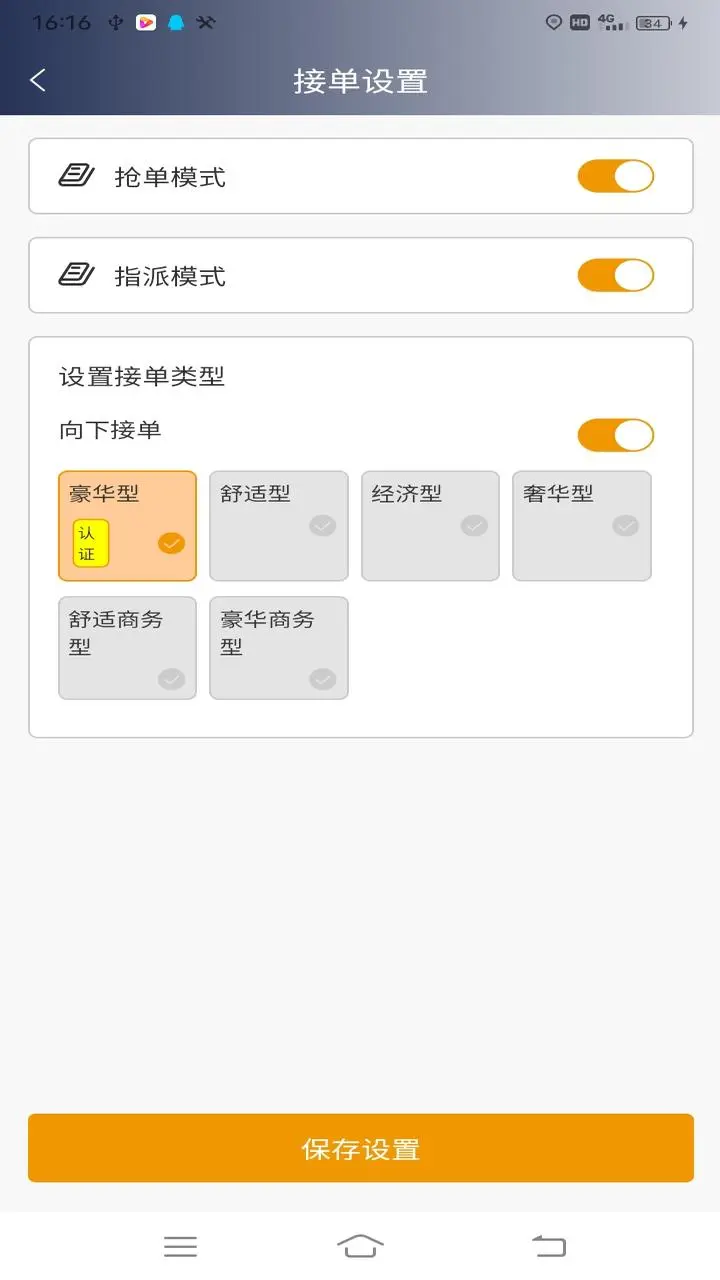The image size is (720, 1280).
Task: Turn off the 指派模式 switch
Action: pyautogui.click(x=615, y=275)
